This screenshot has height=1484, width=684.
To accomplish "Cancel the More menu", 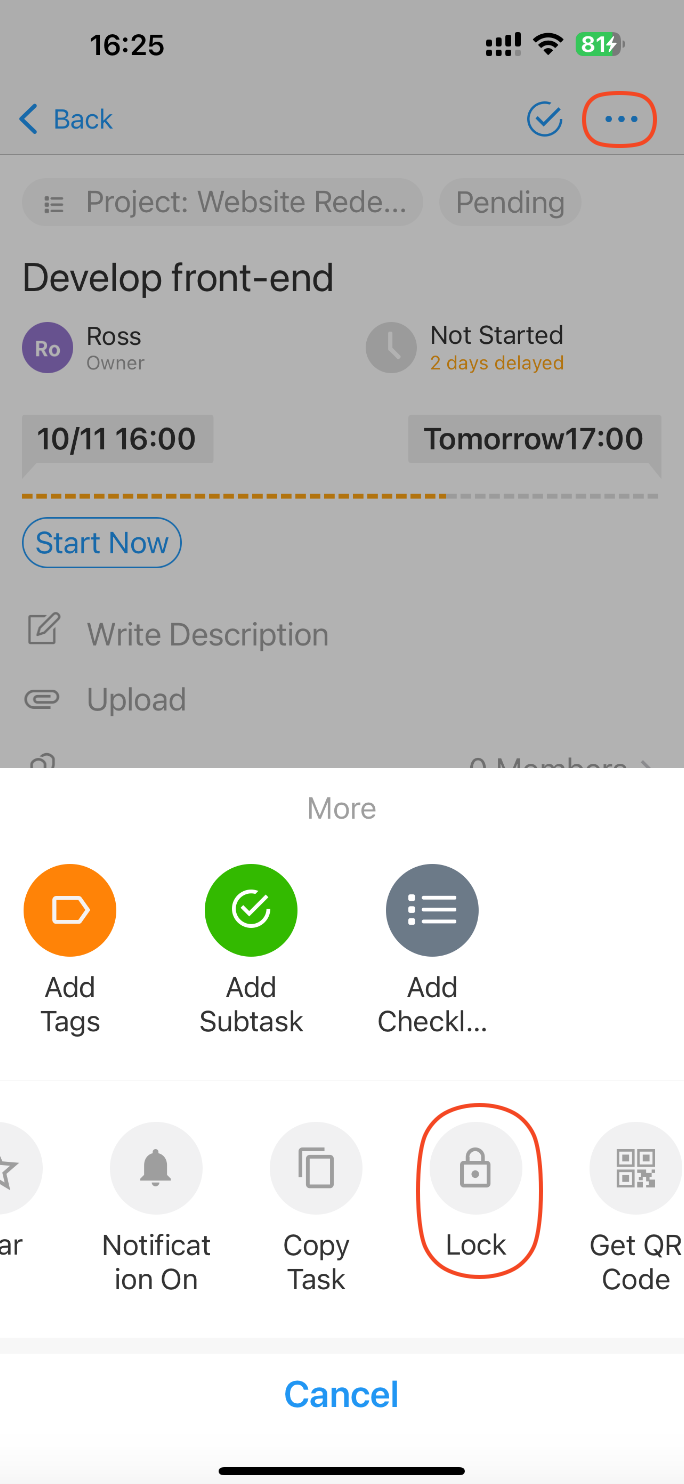I will coord(342,1394).
